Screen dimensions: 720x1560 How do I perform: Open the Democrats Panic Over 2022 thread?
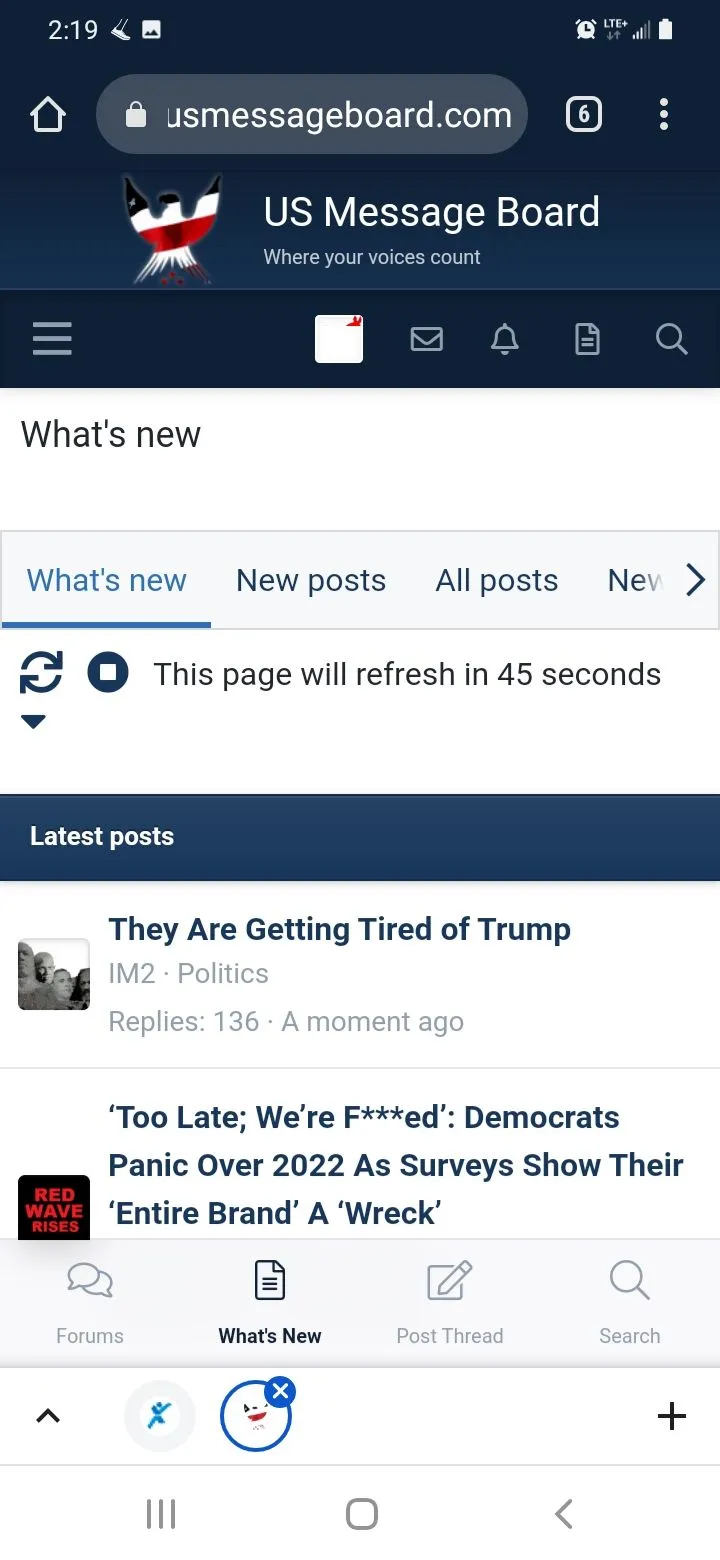coord(395,1165)
